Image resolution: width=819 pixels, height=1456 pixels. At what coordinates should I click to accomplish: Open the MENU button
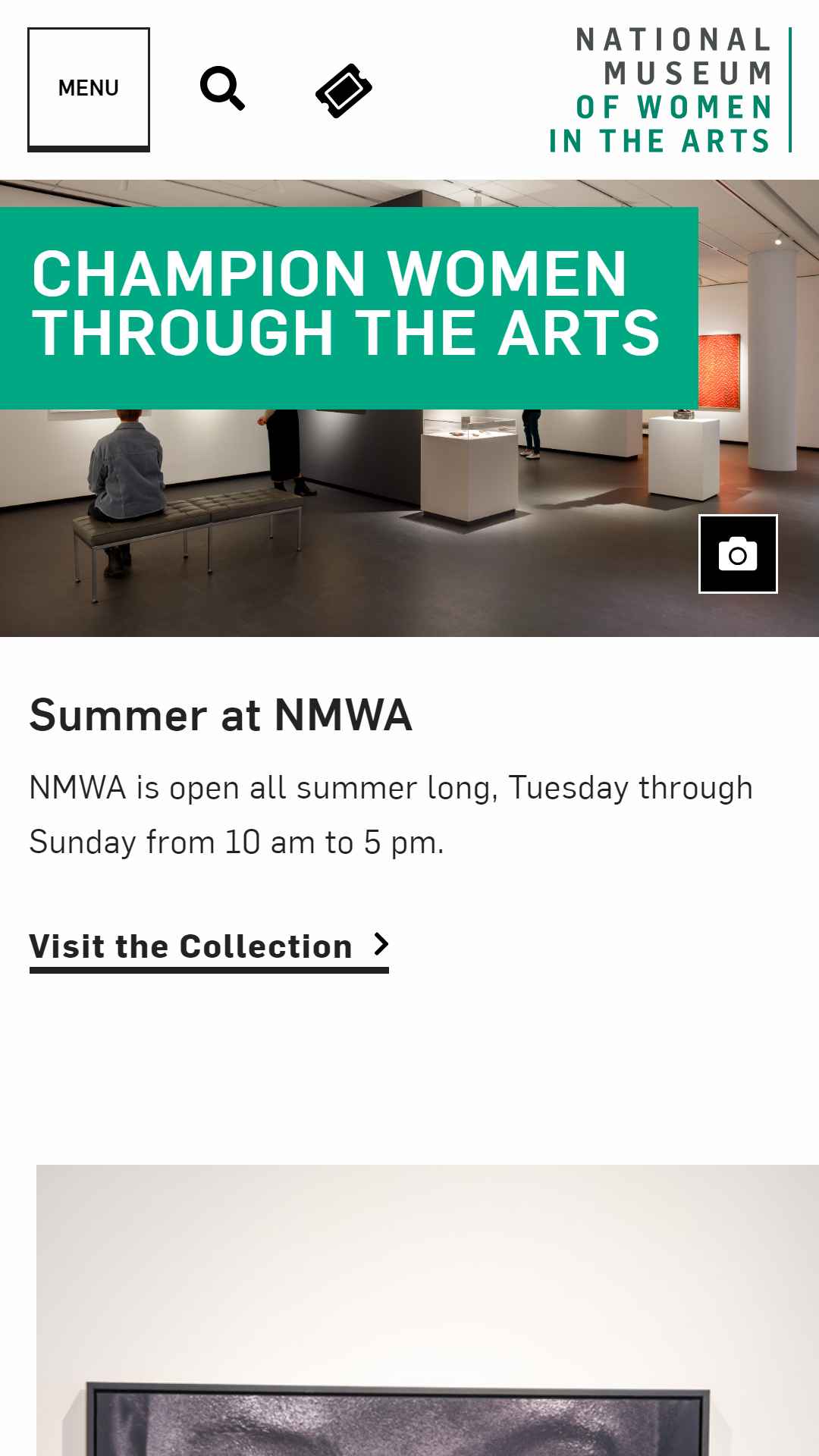[89, 89]
